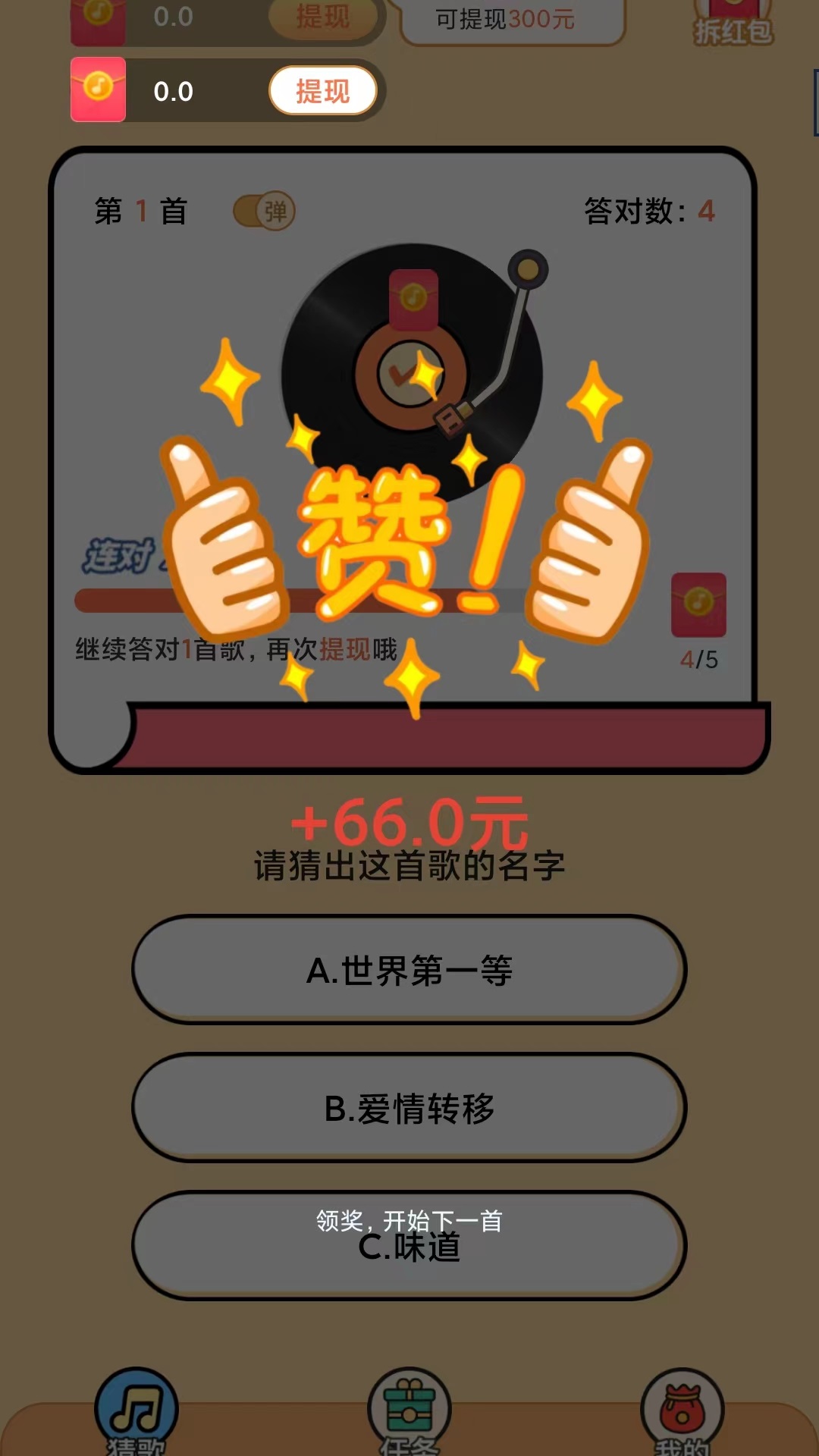Image resolution: width=819 pixels, height=1456 pixels.
Task: Pick answer C.味道
Action: coord(409,1246)
